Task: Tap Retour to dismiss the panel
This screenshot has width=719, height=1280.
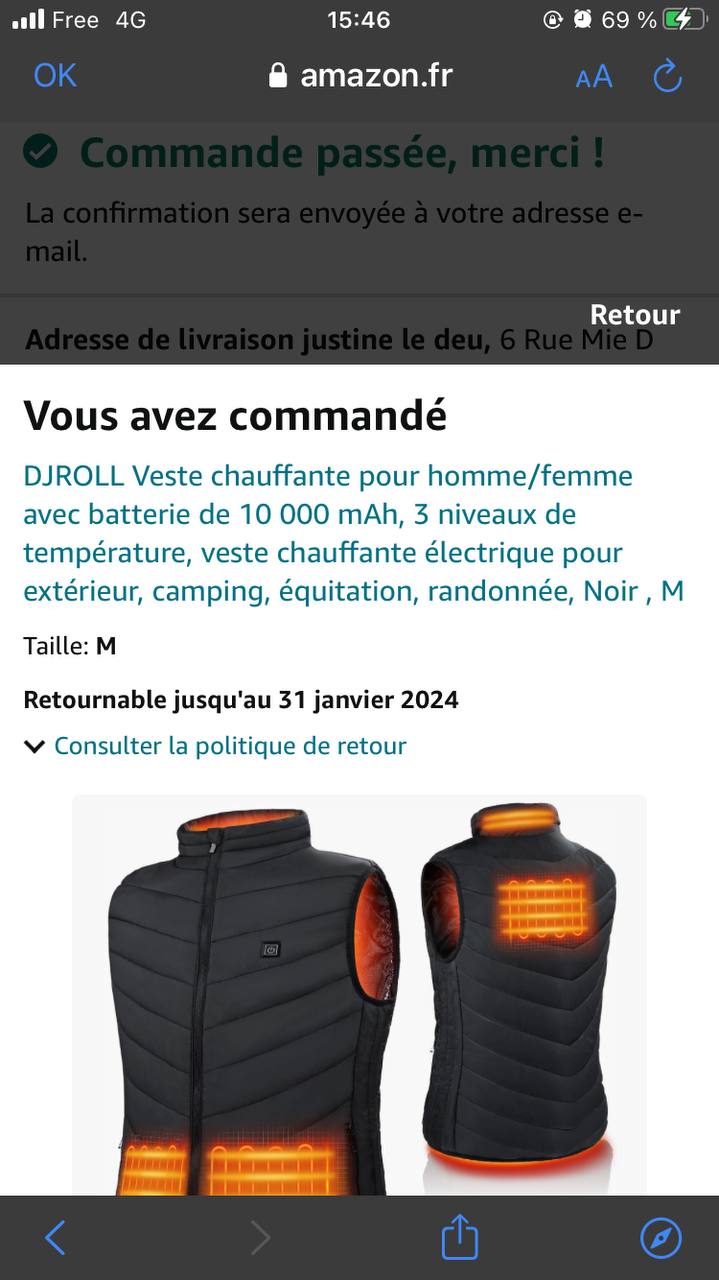Action: tap(634, 315)
